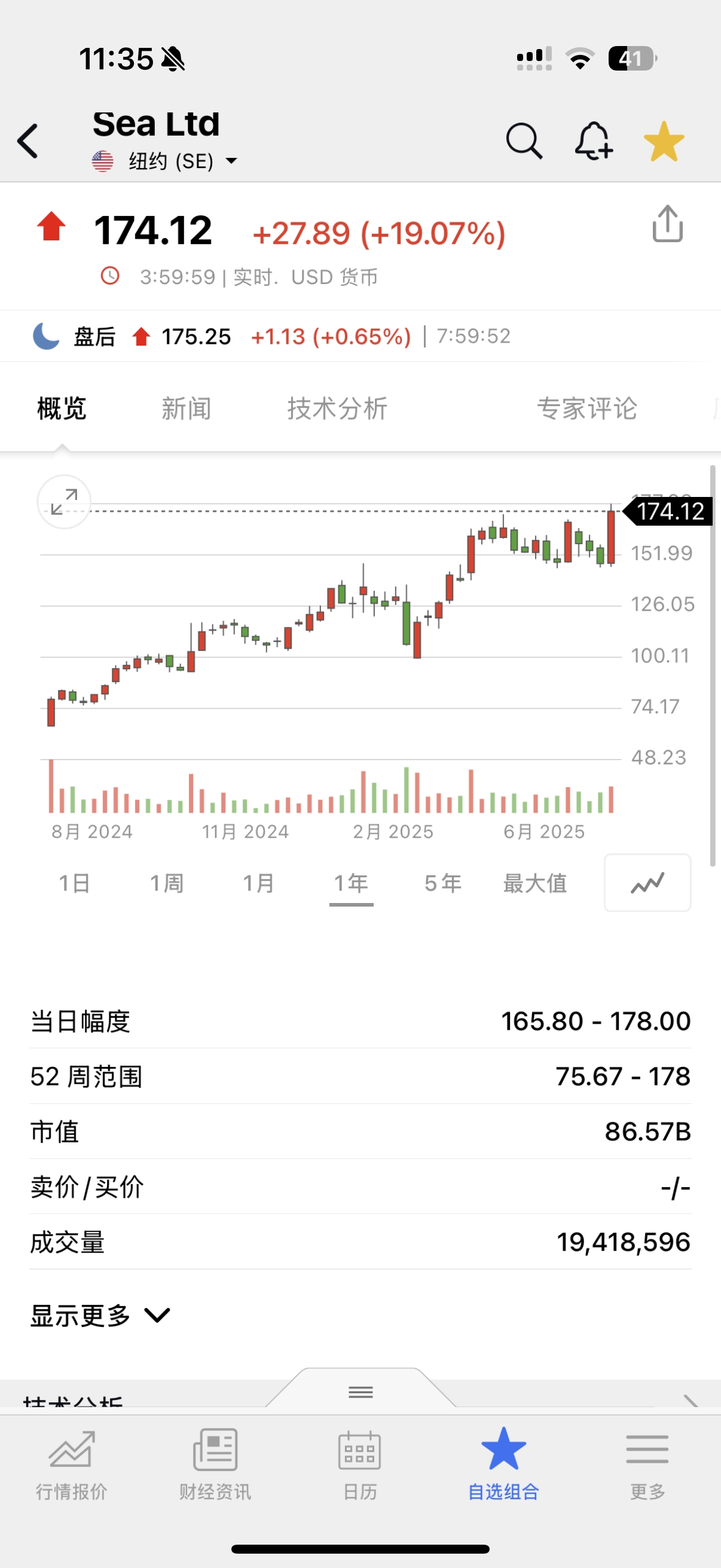This screenshot has height=1568, width=721.
Task: Select the 1日 chart range
Action: point(74,883)
